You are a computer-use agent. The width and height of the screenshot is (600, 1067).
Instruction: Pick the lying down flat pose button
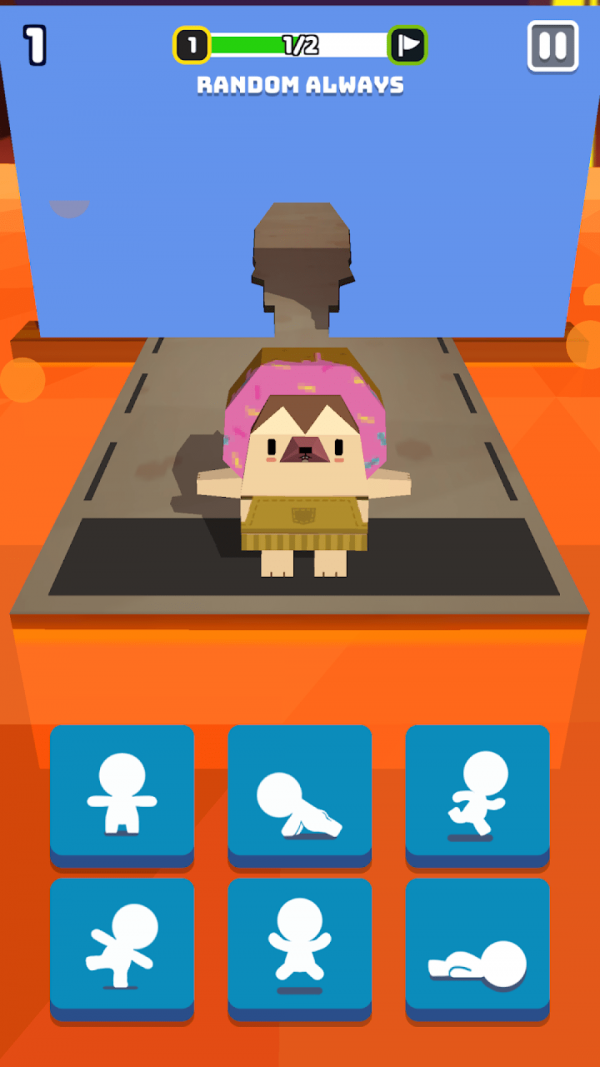(x=477, y=944)
